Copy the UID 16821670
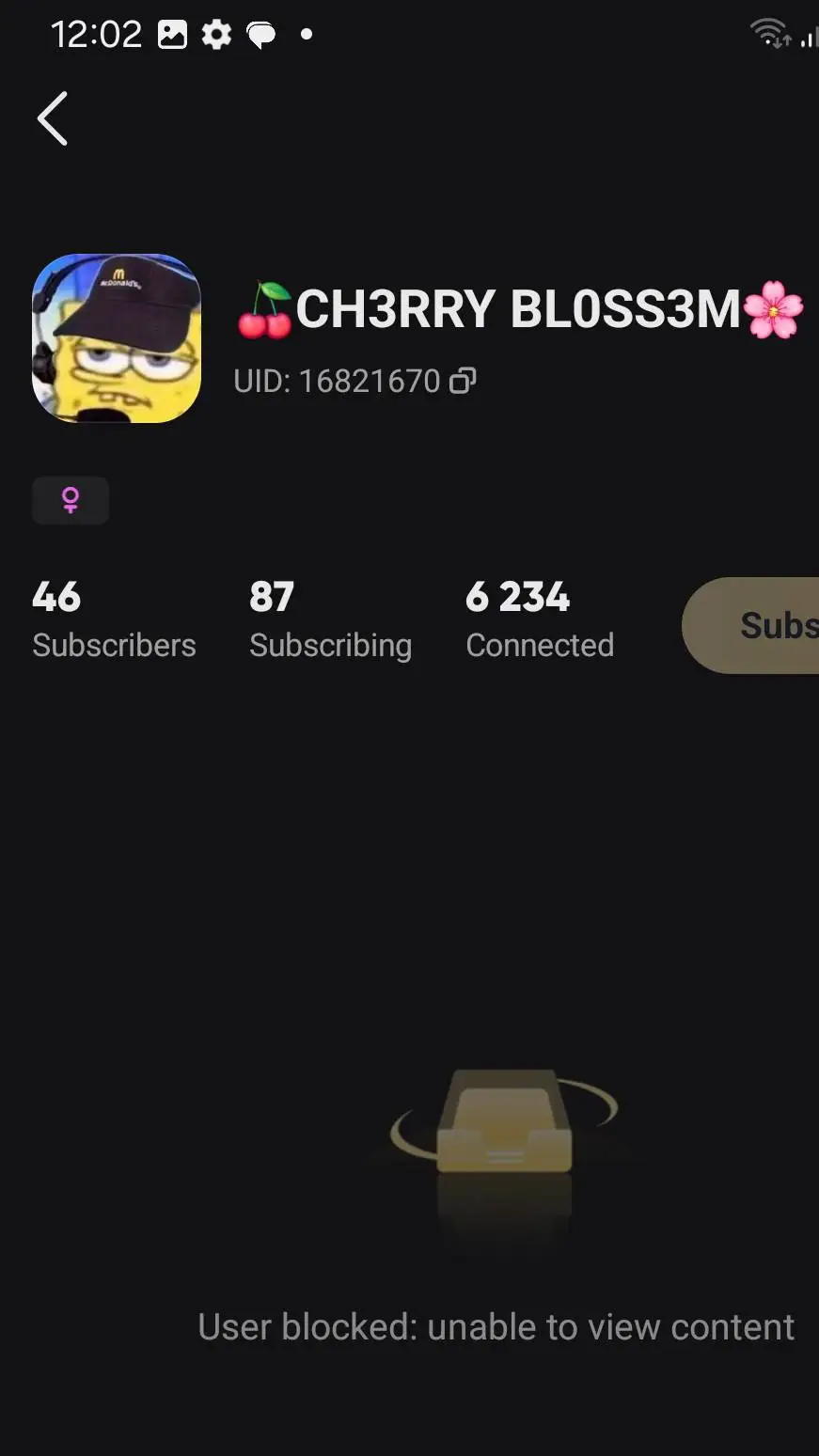Image resolution: width=819 pixels, height=1456 pixels. [x=462, y=381]
